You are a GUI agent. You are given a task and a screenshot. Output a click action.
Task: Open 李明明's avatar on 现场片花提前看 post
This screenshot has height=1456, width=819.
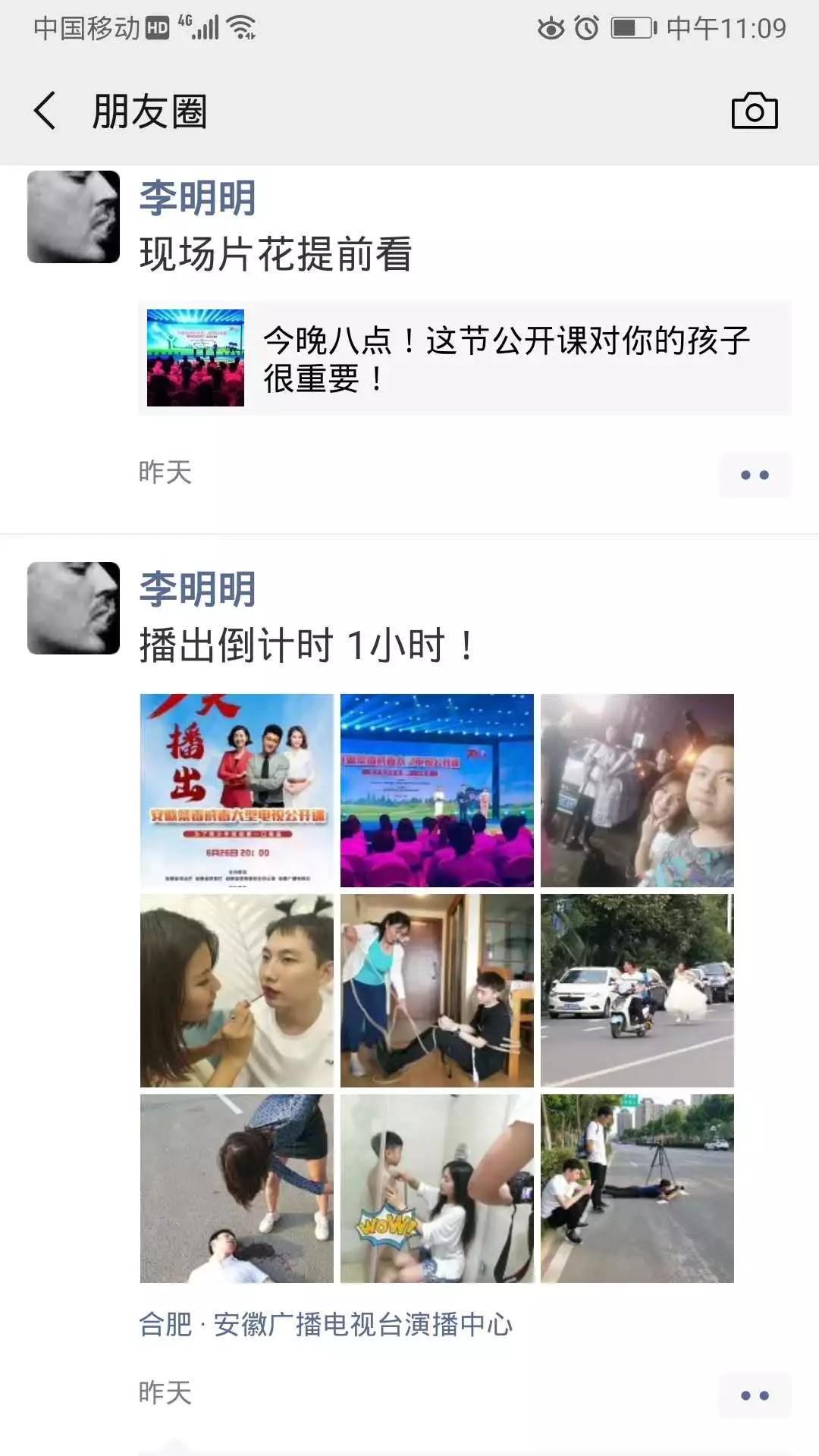(74, 217)
